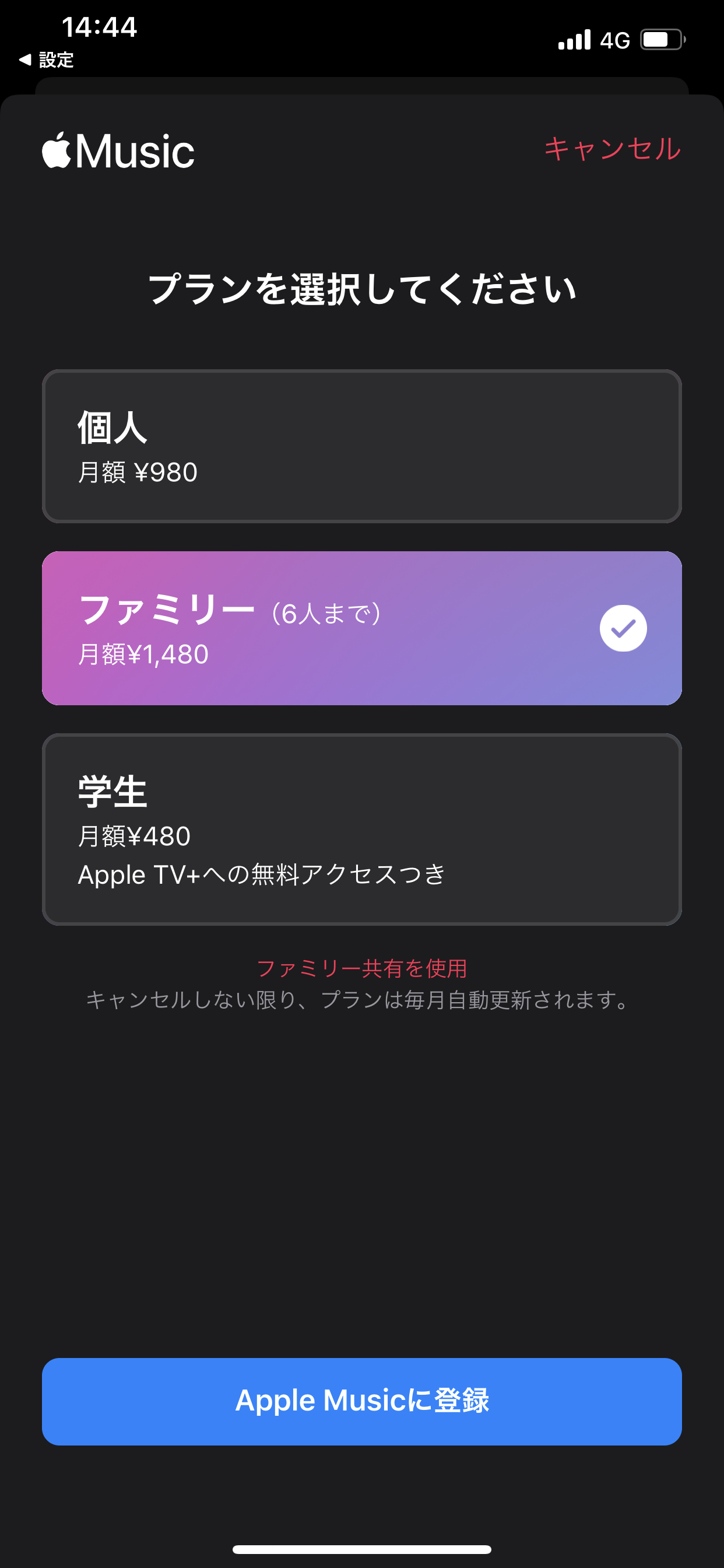Image resolution: width=724 pixels, height=1568 pixels.
Task: Go back to 設定 via status bar
Action: [x=47, y=60]
